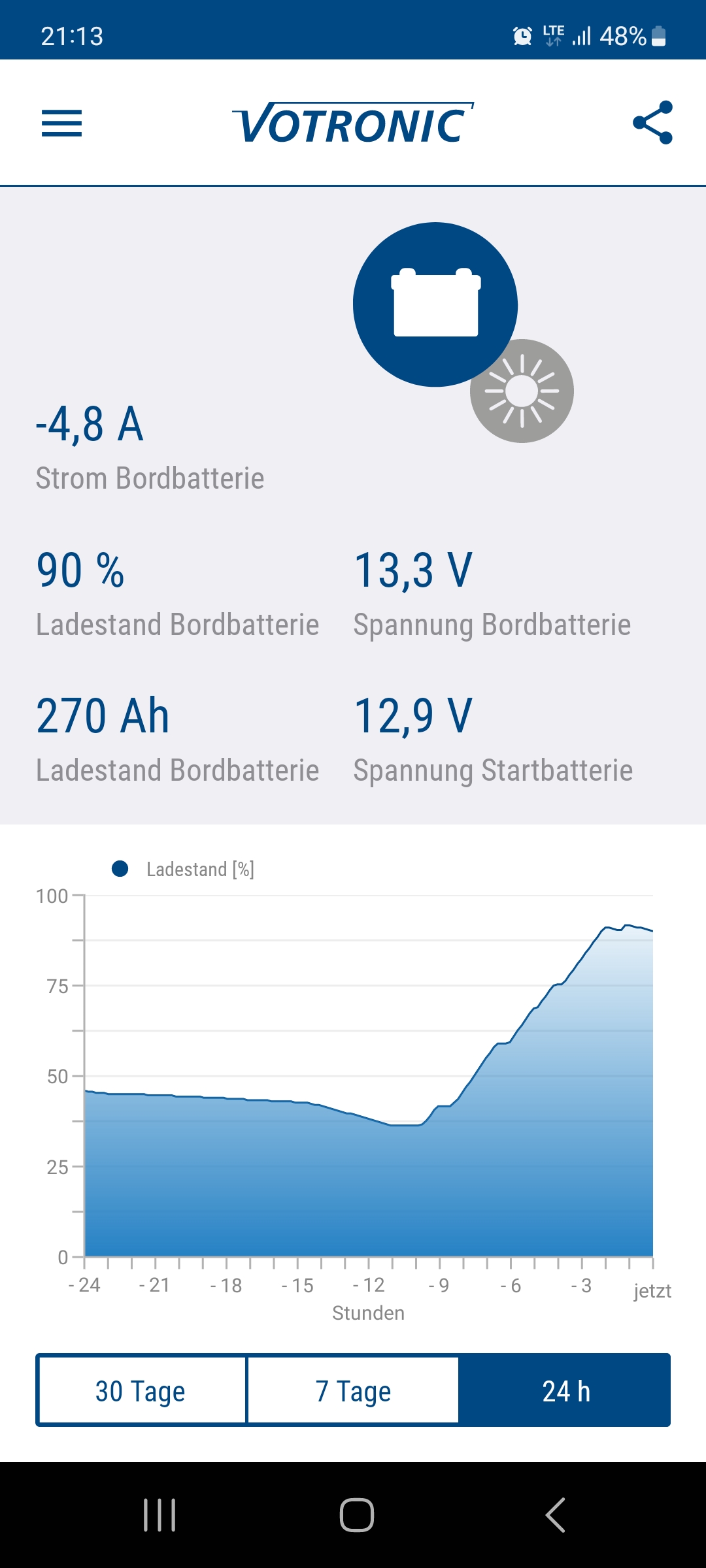The height and width of the screenshot is (1568, 706).
Task: Share the battery status
Action: [652, 122]
